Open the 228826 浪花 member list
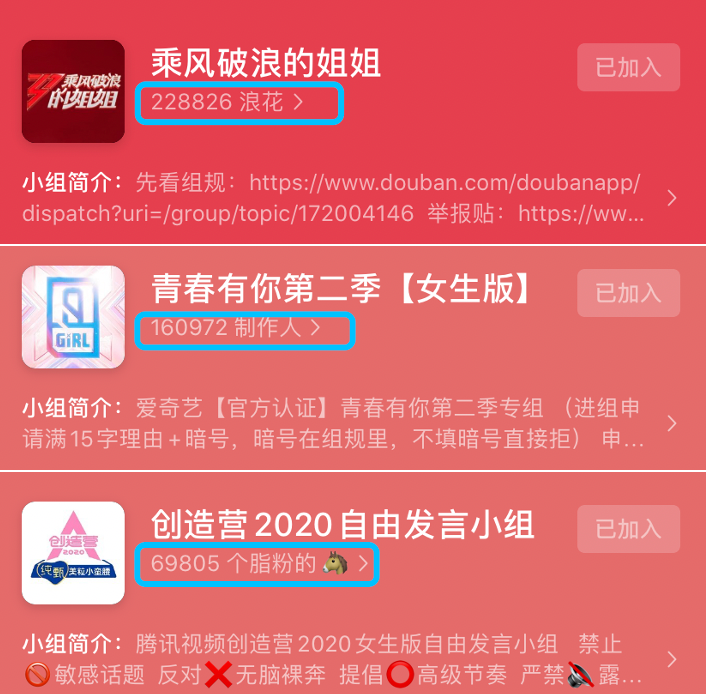 point(240,103)
